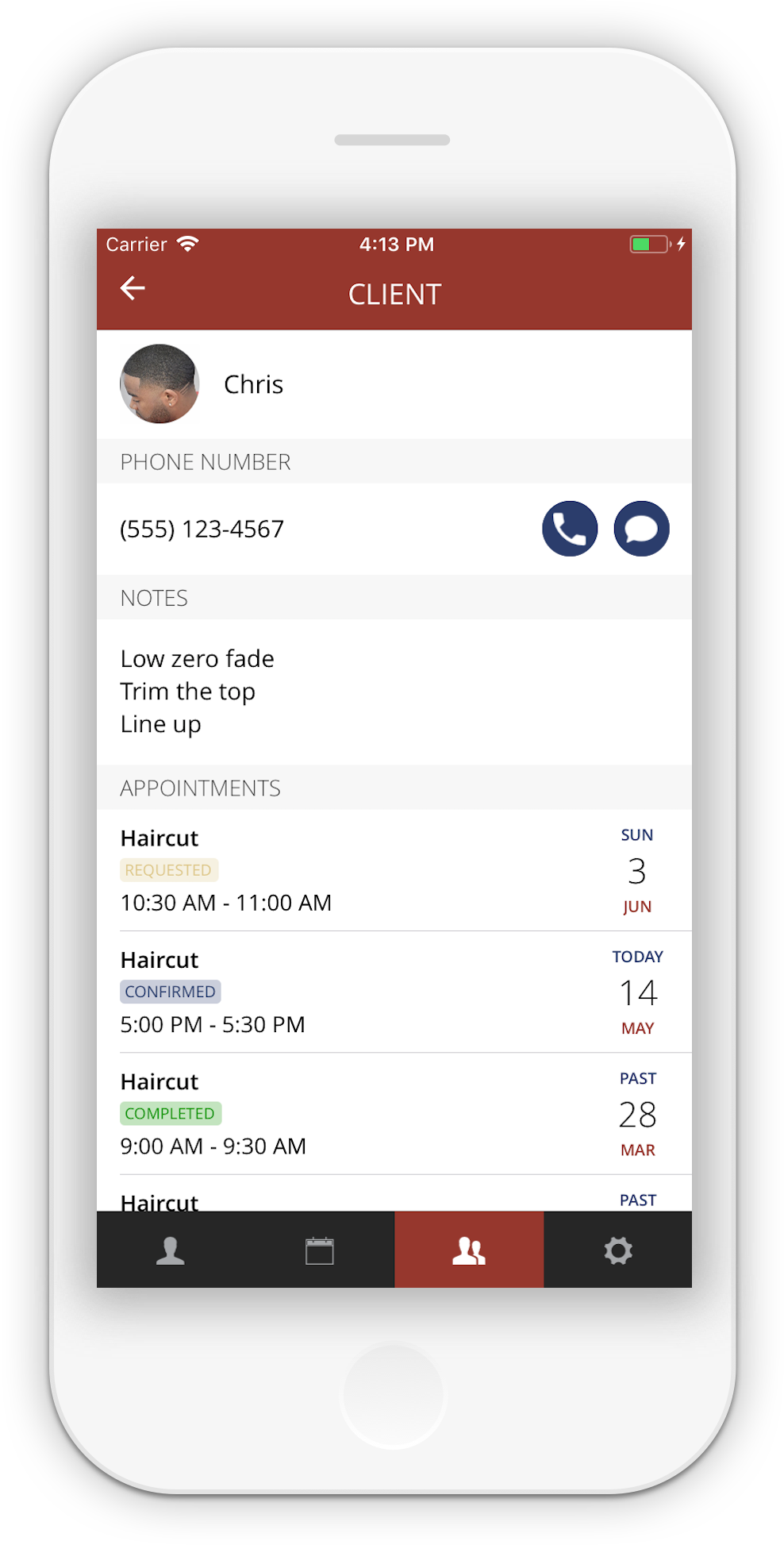
Task: Tap Chris's profile photo
Action: click(159, 383)
